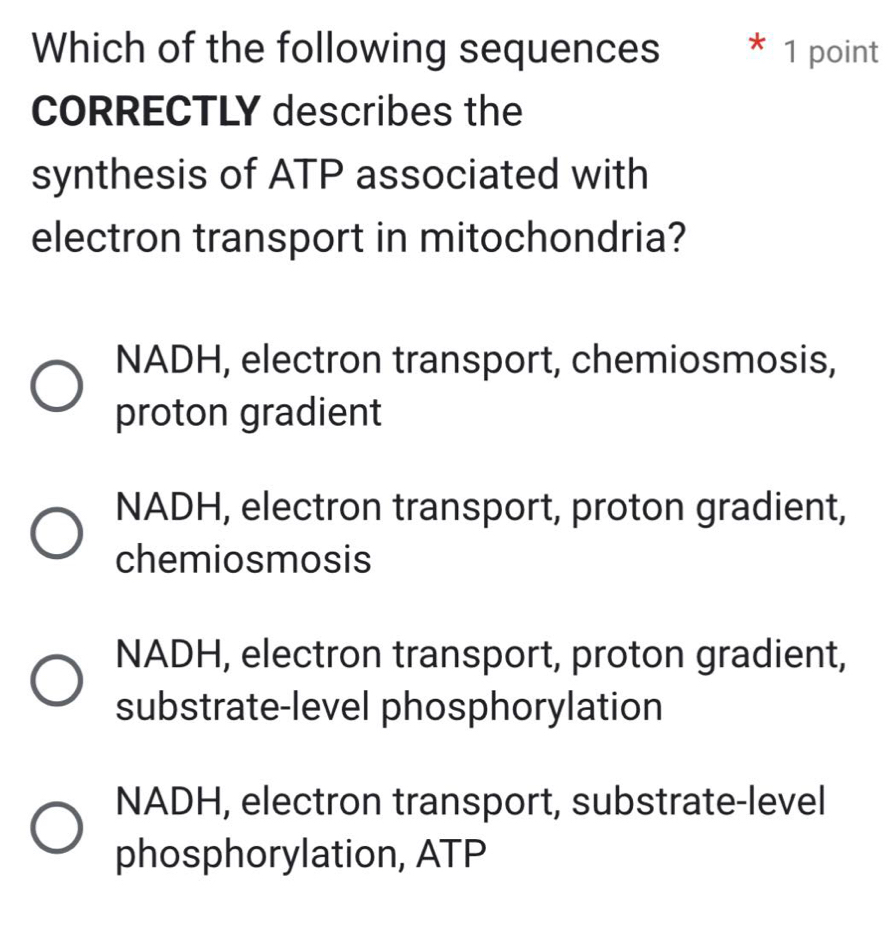Image resolution: width=893 pixels, height=938 pixels.
Task: Click the second radio button from the top
Action: point(57,532)
